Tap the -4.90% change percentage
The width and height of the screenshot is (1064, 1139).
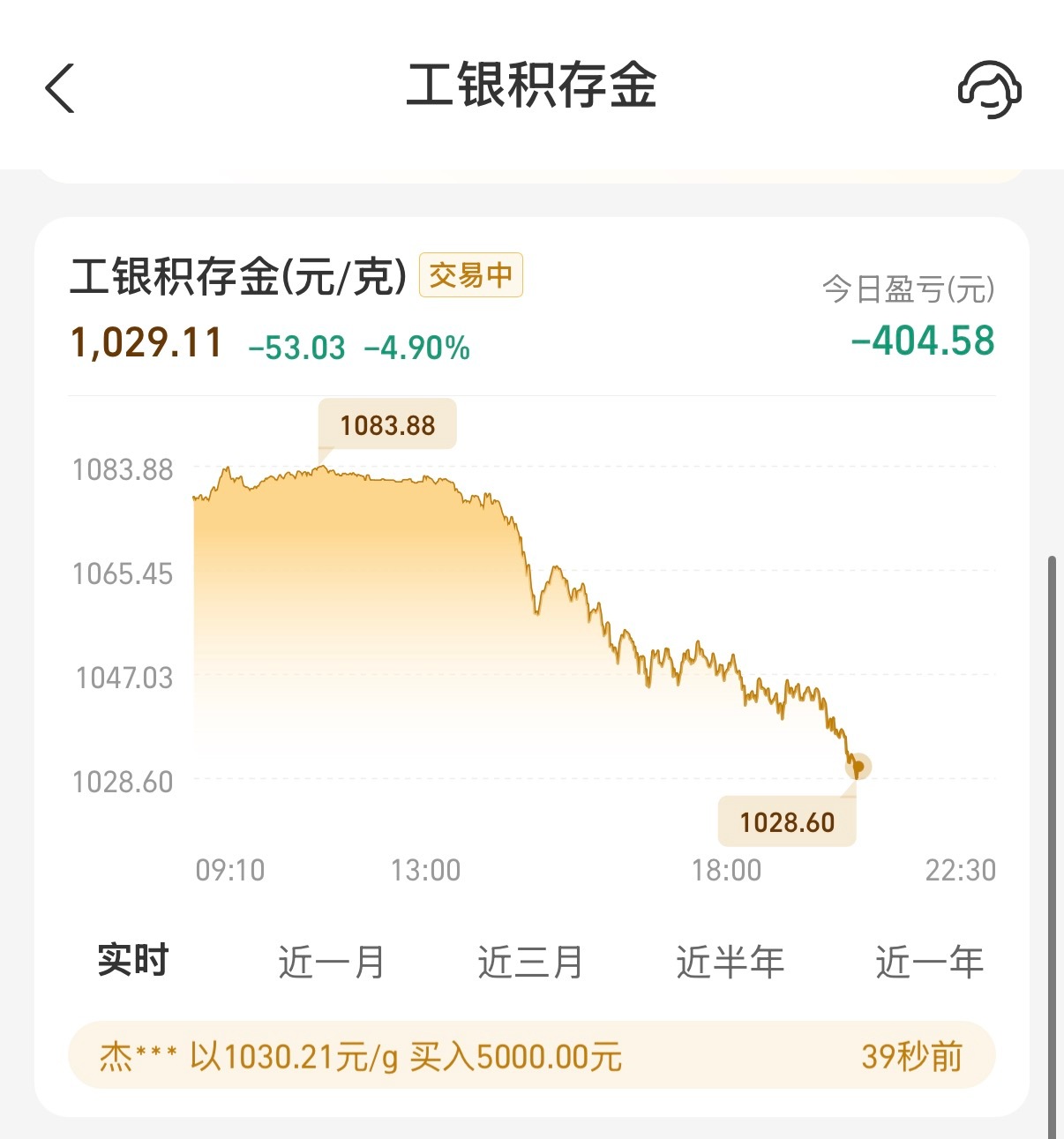(416, 348)
